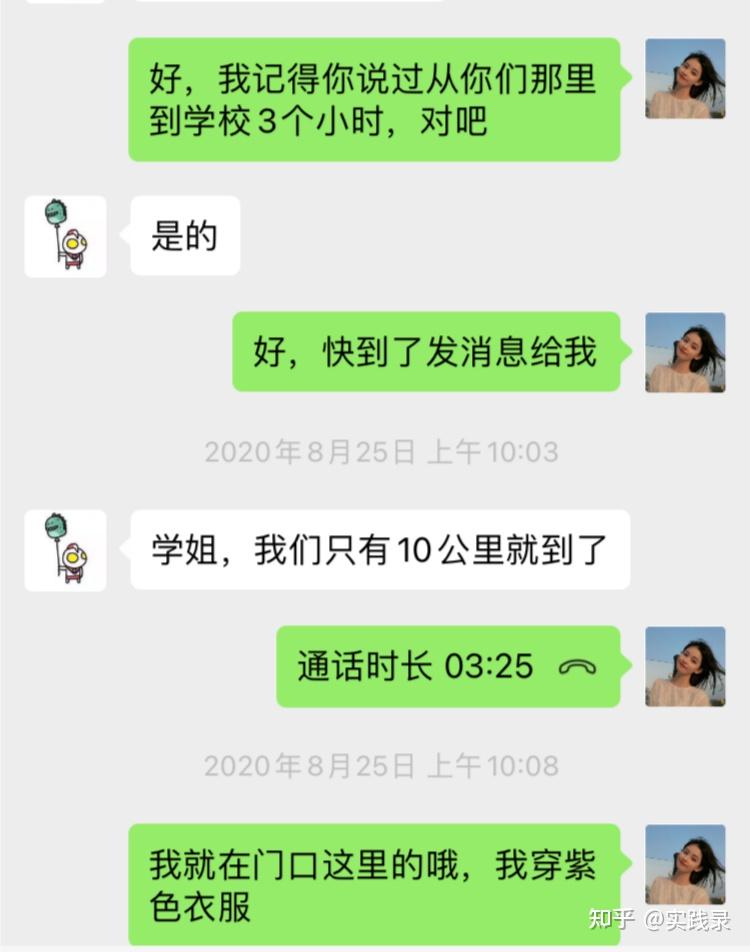View the profile photo beside 好，快到了发消息给我

tap(685, 352)
